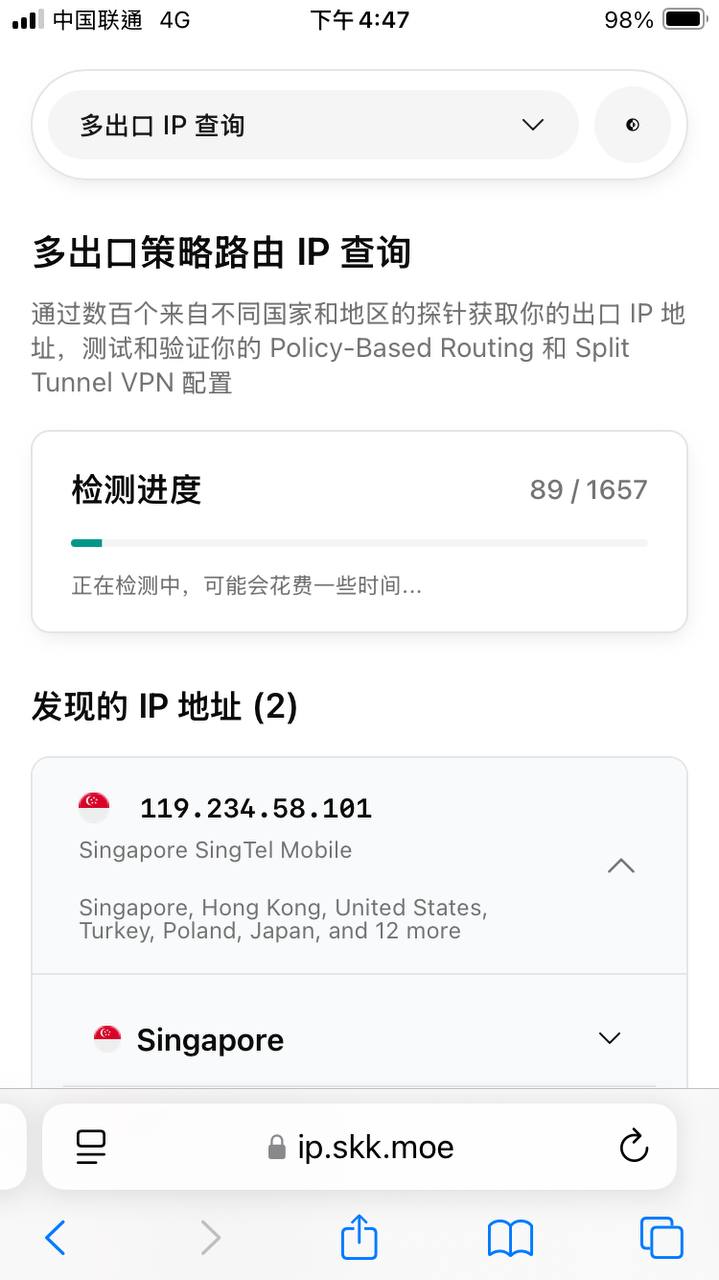
Task: Open the 多出口 IP 查询 dropdown menu
Action: point(313,125)
